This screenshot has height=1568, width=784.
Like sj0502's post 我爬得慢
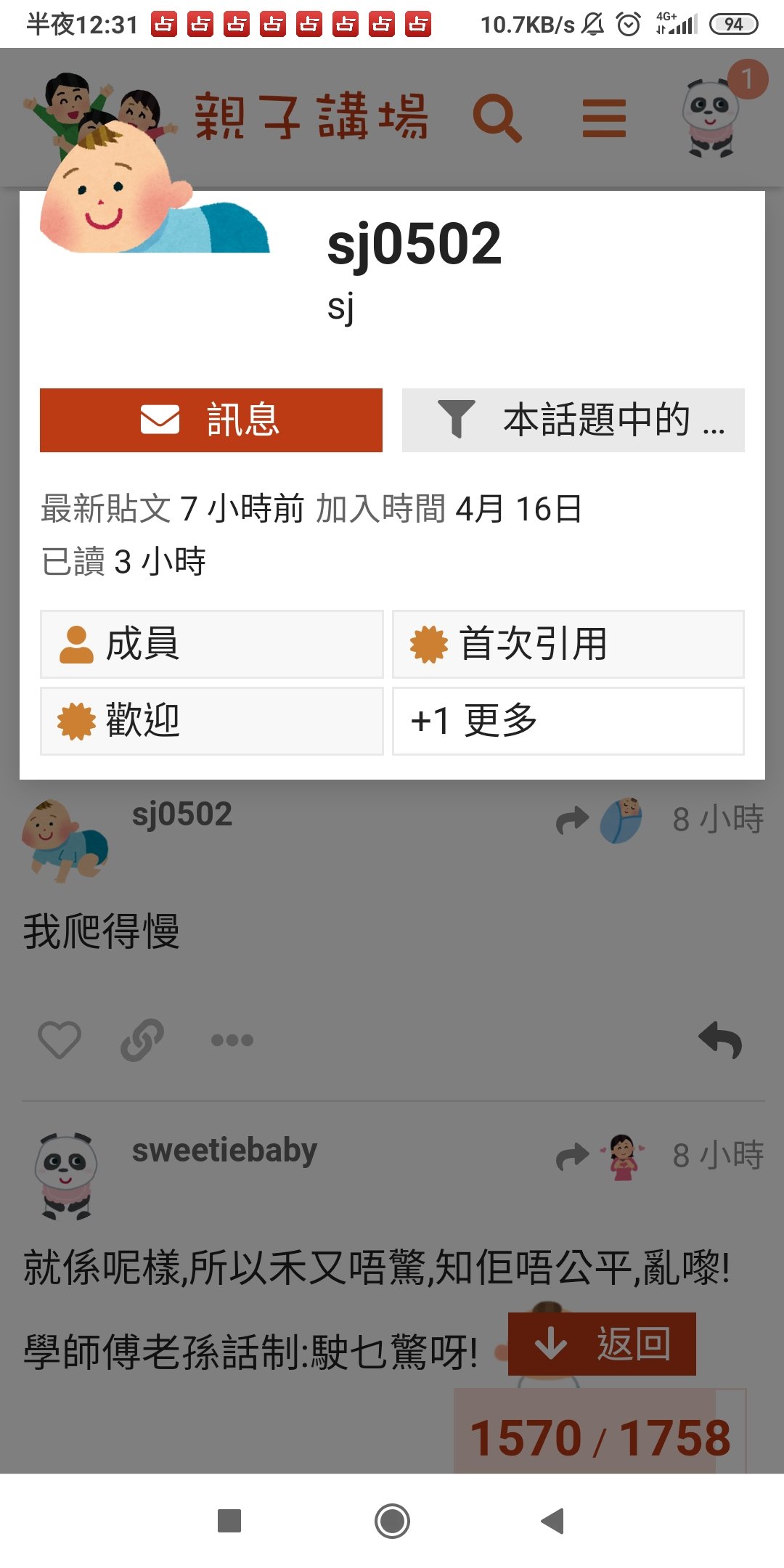point(60,1040)
